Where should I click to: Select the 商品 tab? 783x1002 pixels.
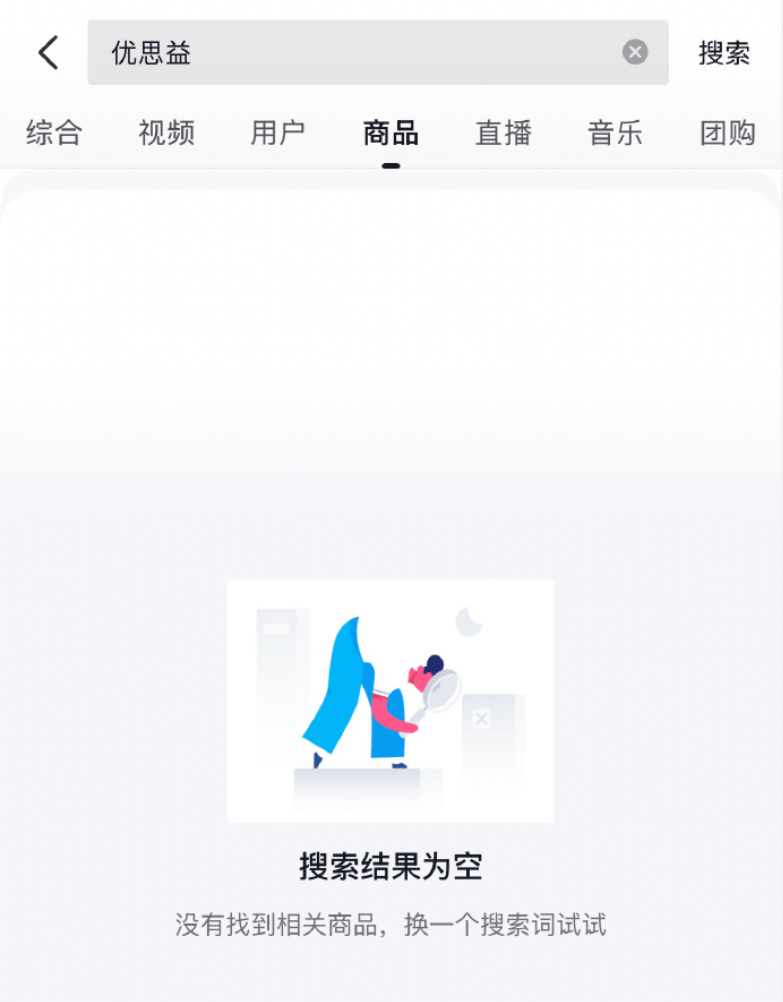pos(391,133)
